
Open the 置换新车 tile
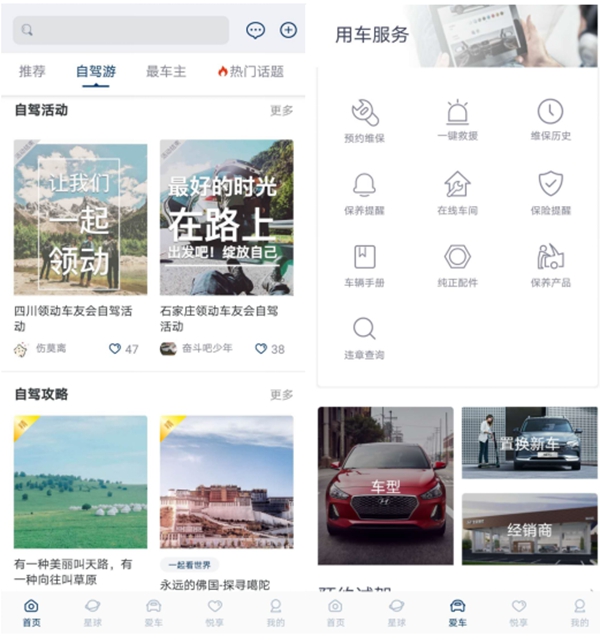529,442
